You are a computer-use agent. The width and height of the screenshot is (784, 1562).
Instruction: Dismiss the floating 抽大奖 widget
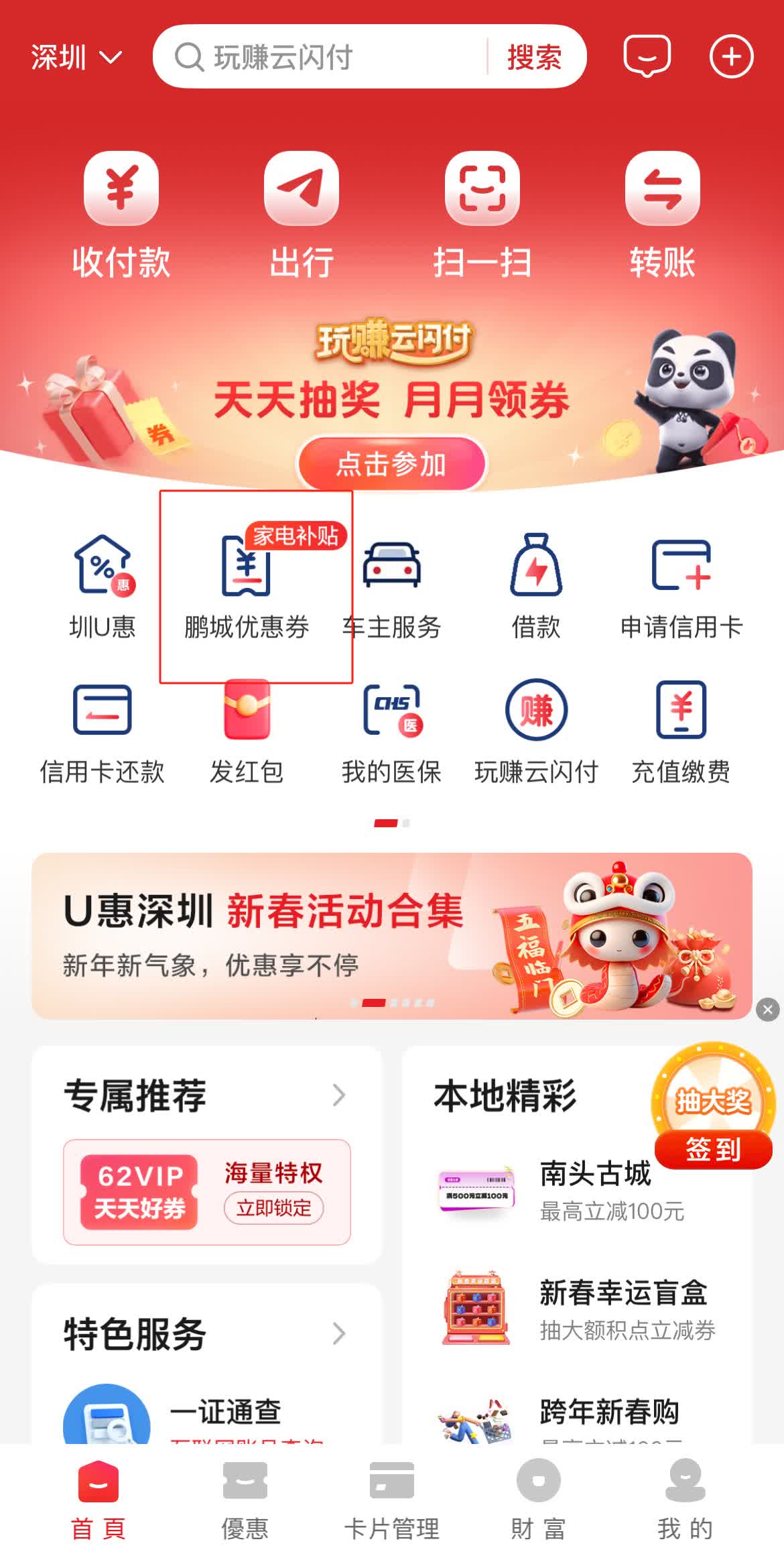[767, 1010]
